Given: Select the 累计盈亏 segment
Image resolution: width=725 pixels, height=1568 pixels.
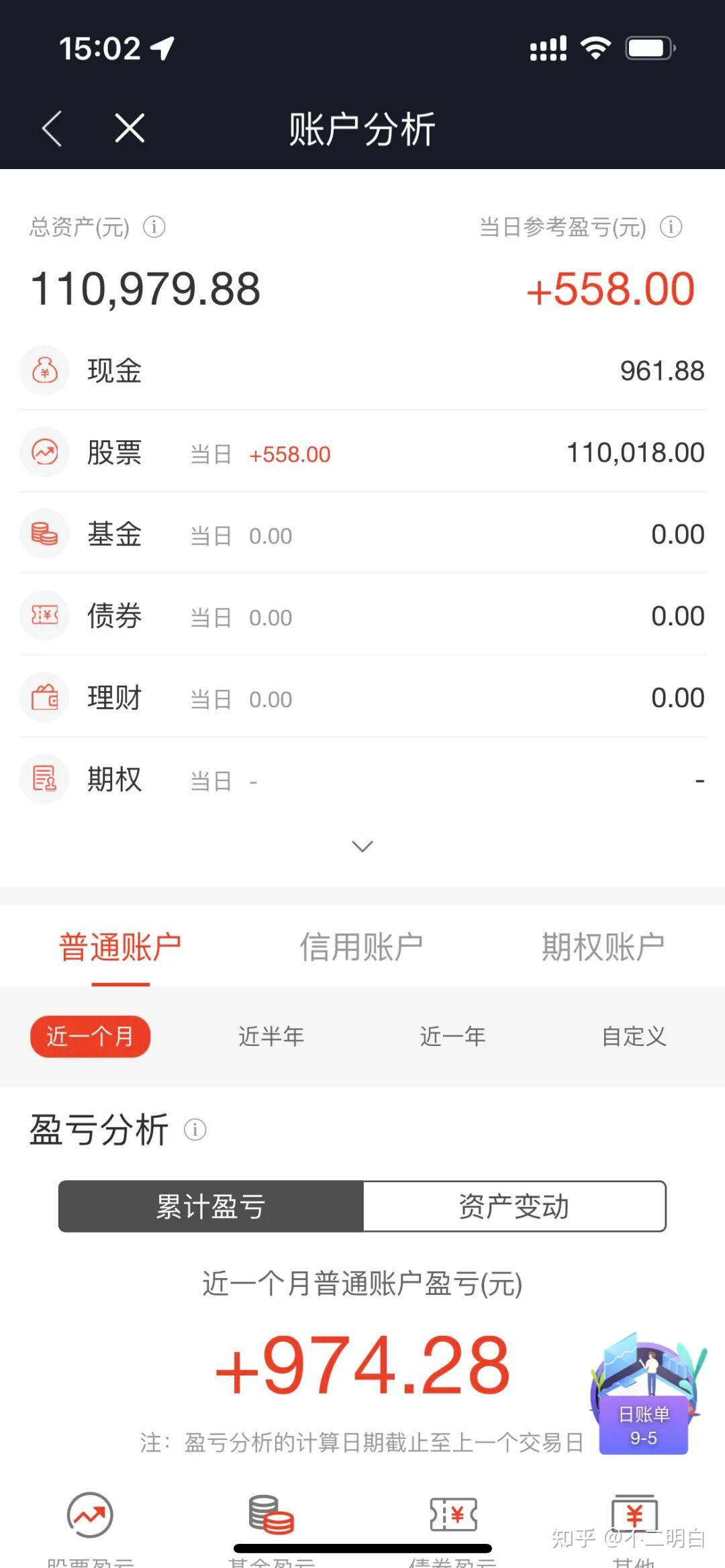Looking at the screenshot, I should [x=210, y=1206].
